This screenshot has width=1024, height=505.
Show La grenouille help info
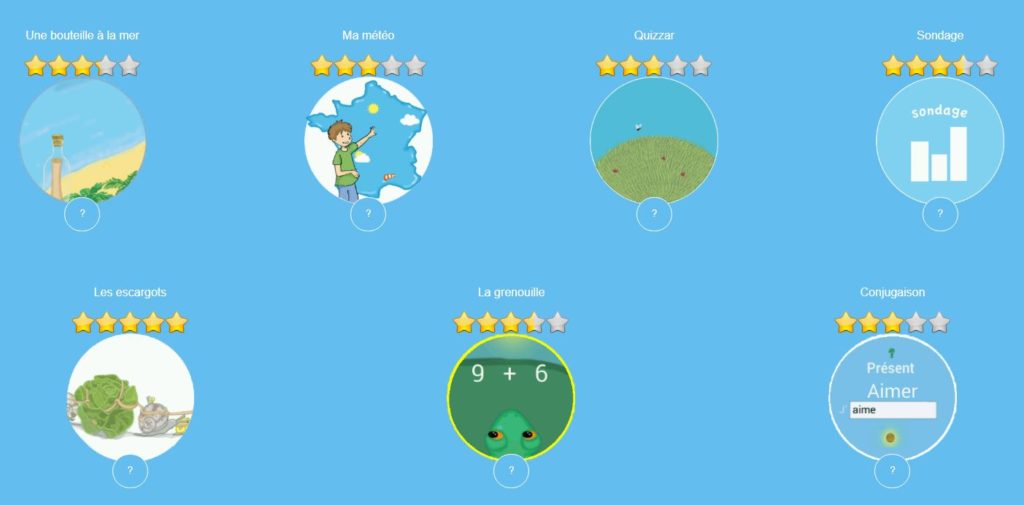click(511, 471)
